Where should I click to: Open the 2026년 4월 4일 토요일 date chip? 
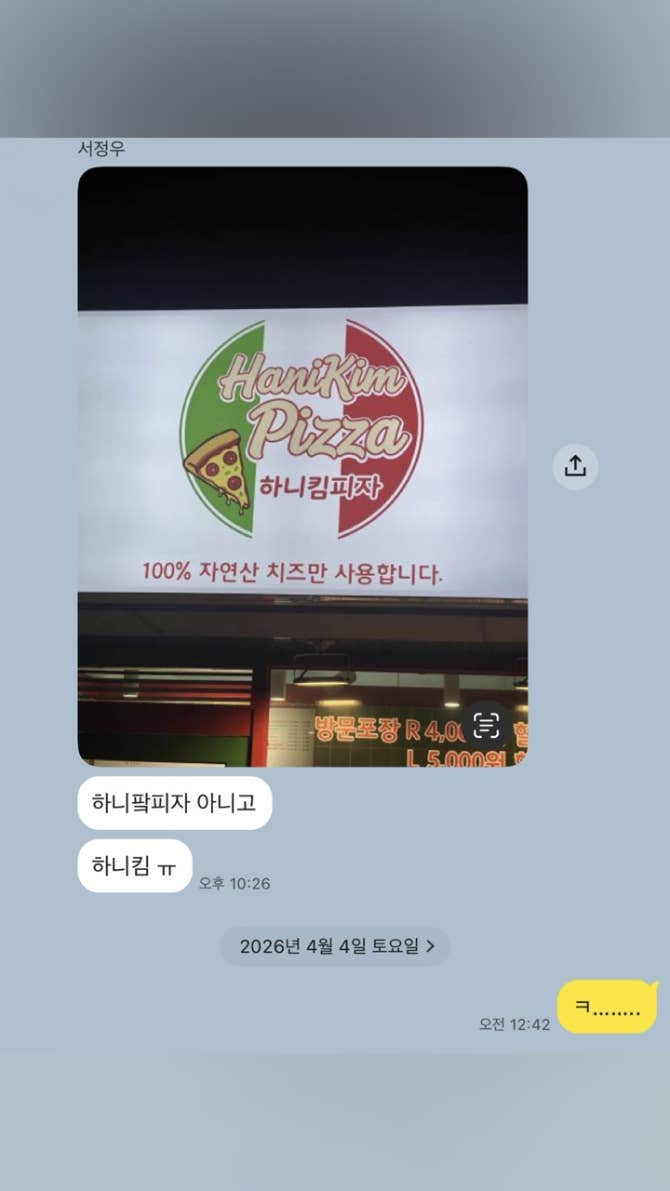pos(335,946)
